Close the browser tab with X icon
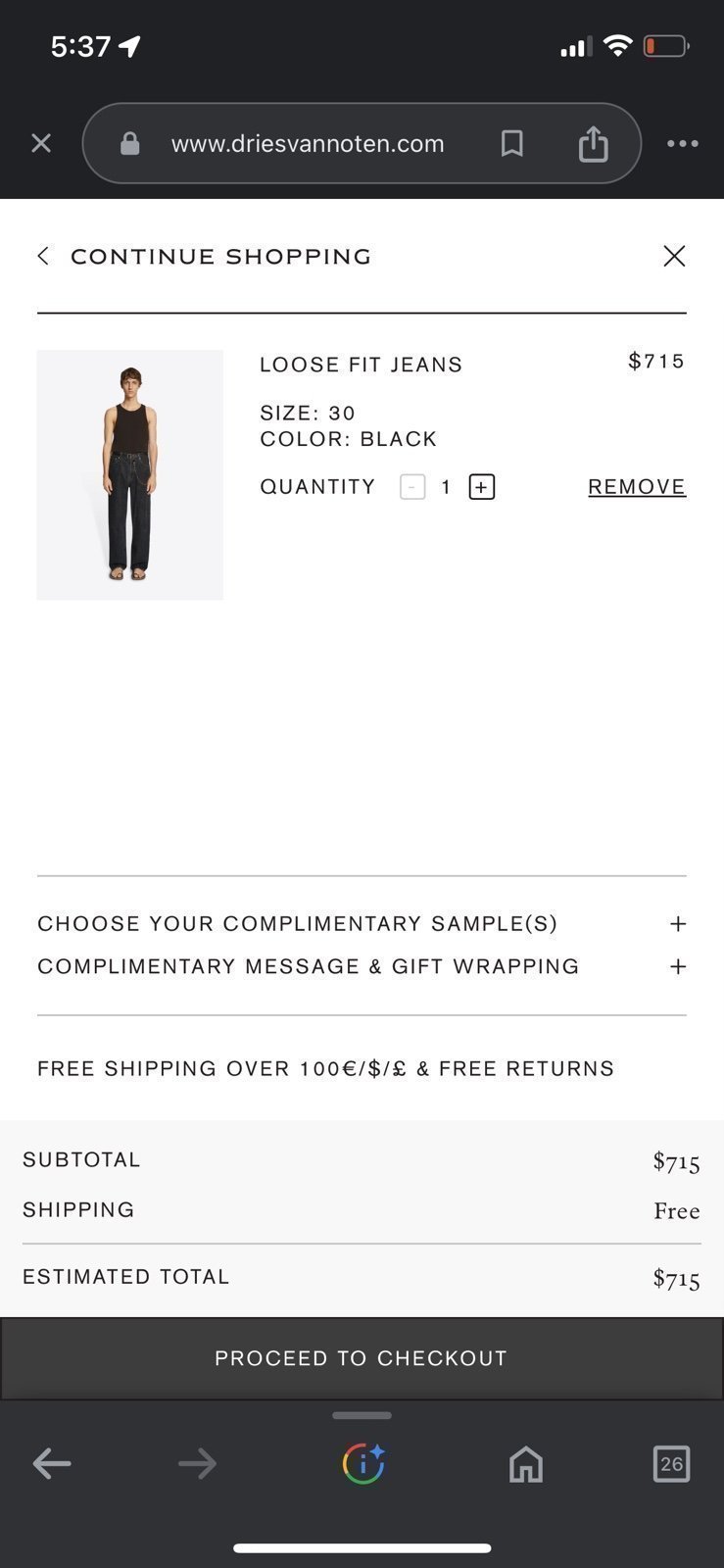 click(41, 144)
